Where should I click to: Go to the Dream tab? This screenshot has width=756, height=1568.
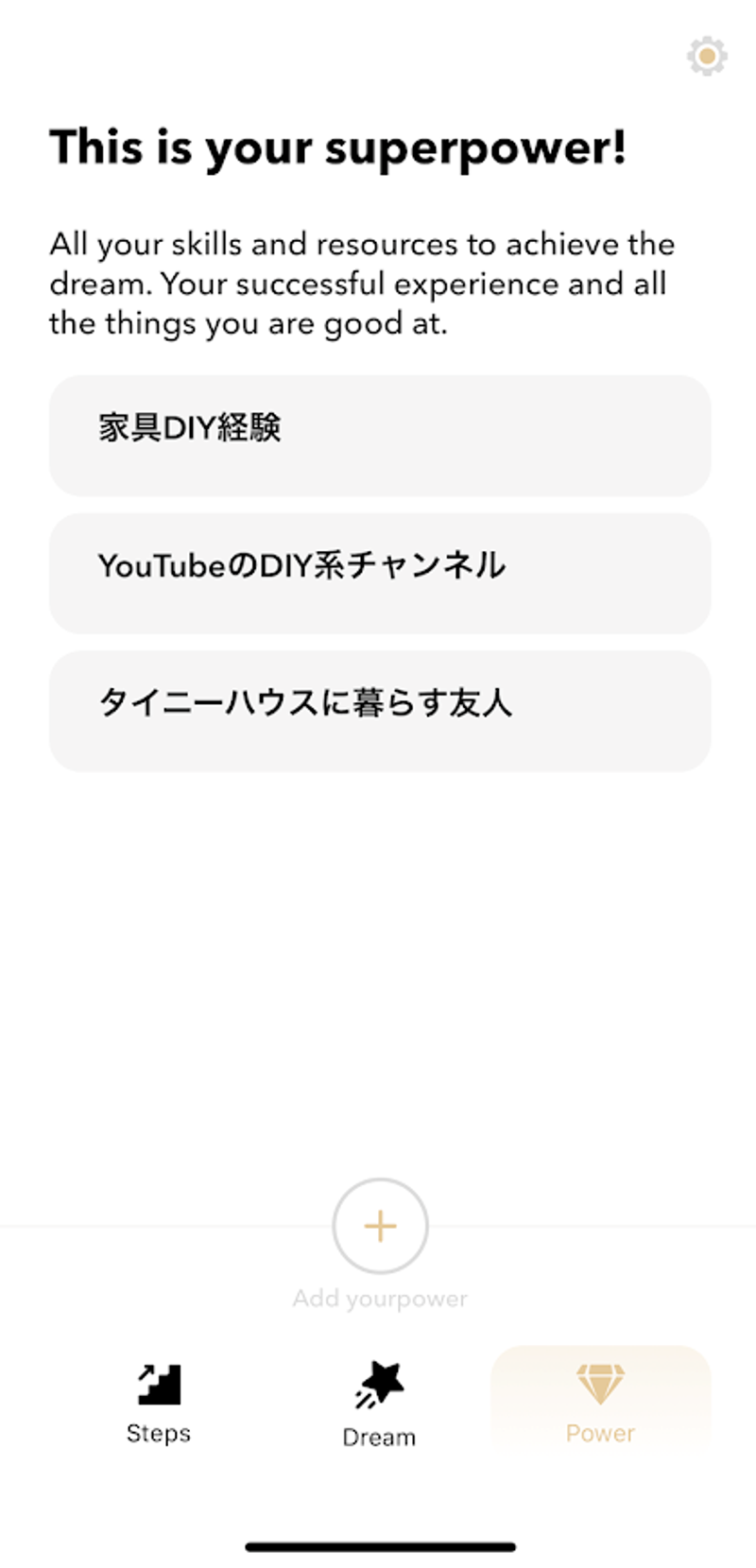click(379, 1404)
